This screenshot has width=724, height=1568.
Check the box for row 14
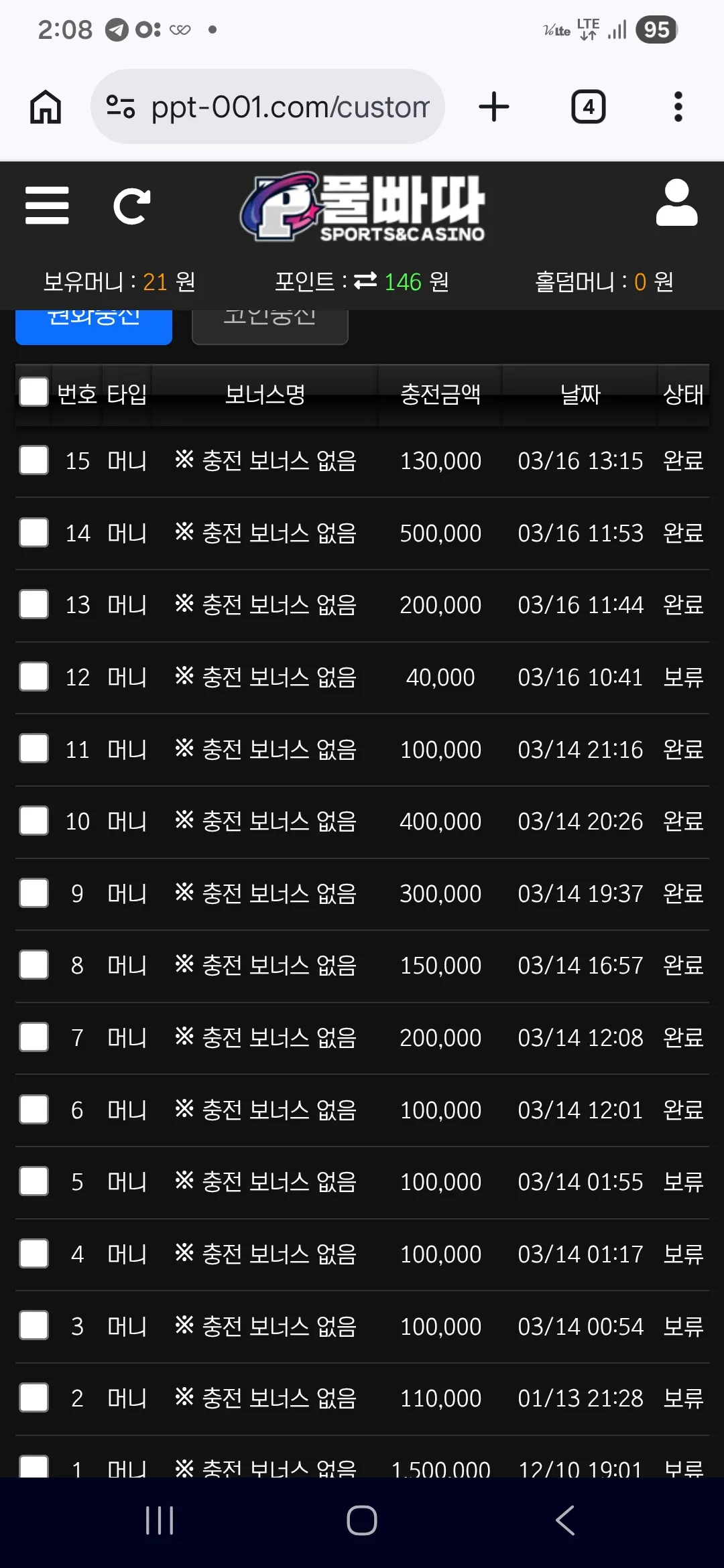tap(34, 533)
